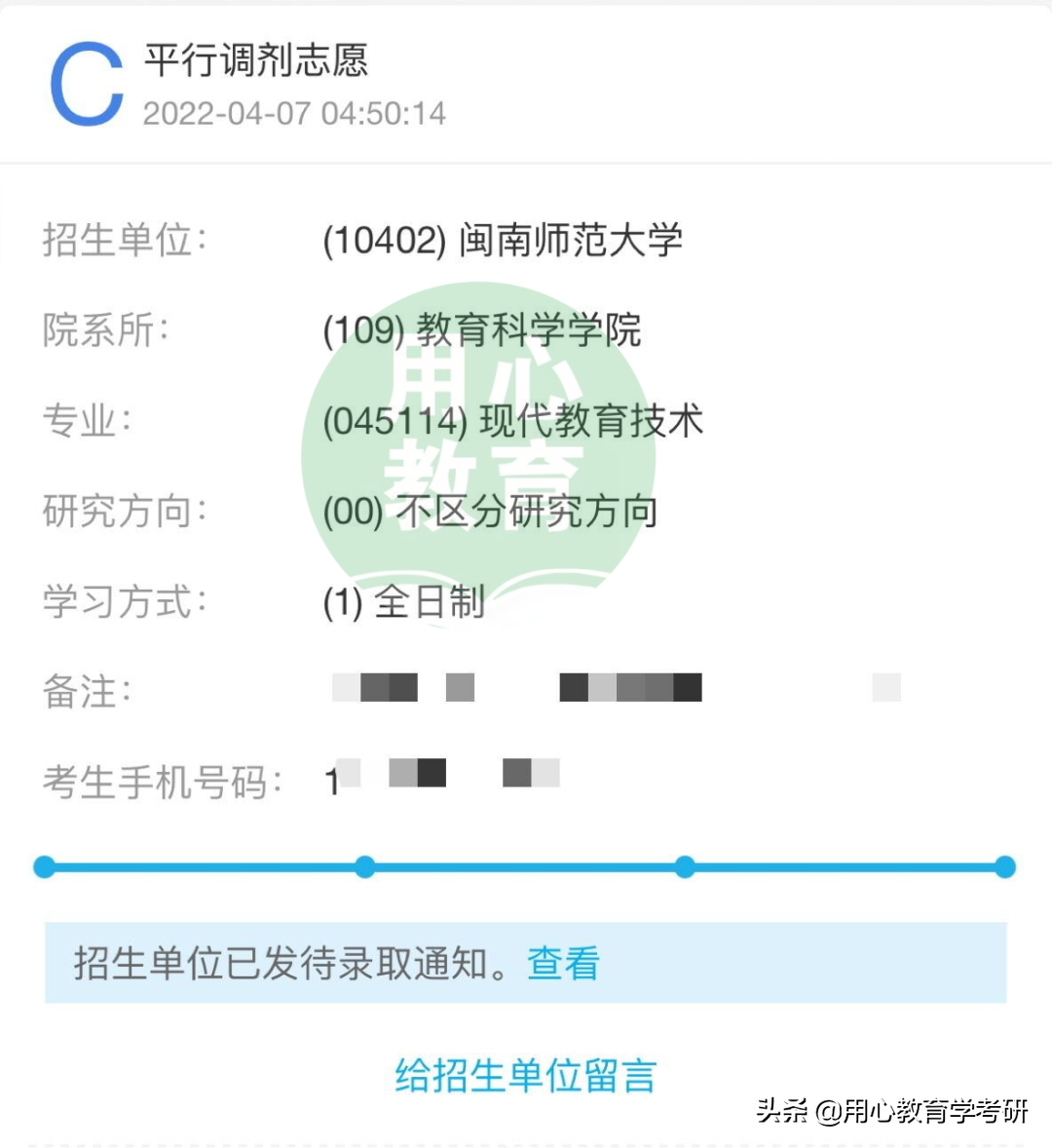This screenshot has height=1148, width=1052.
Task: Click the blue C avatar icon
Action: tap(86, 82)
